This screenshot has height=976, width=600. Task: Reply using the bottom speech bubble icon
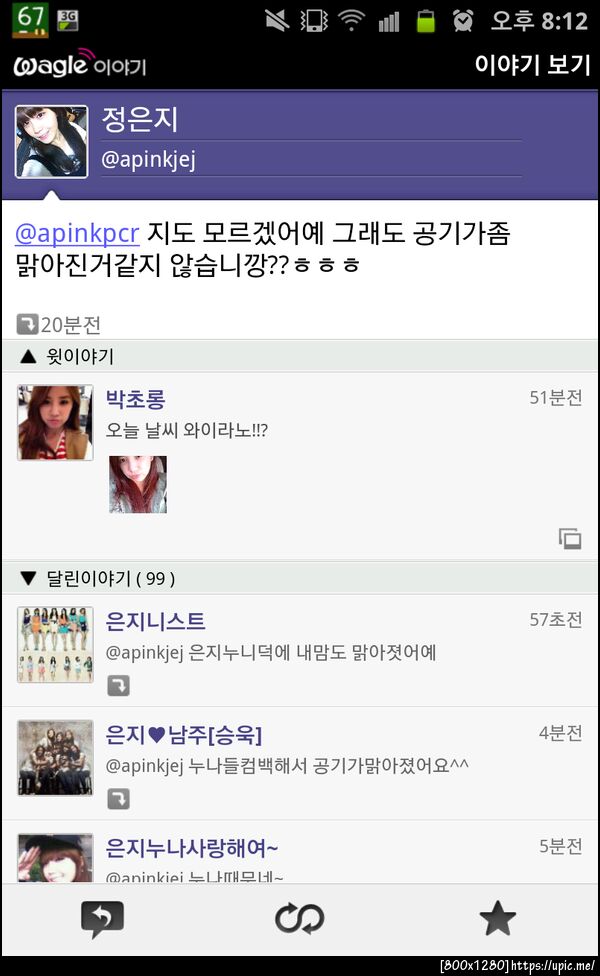102,918
